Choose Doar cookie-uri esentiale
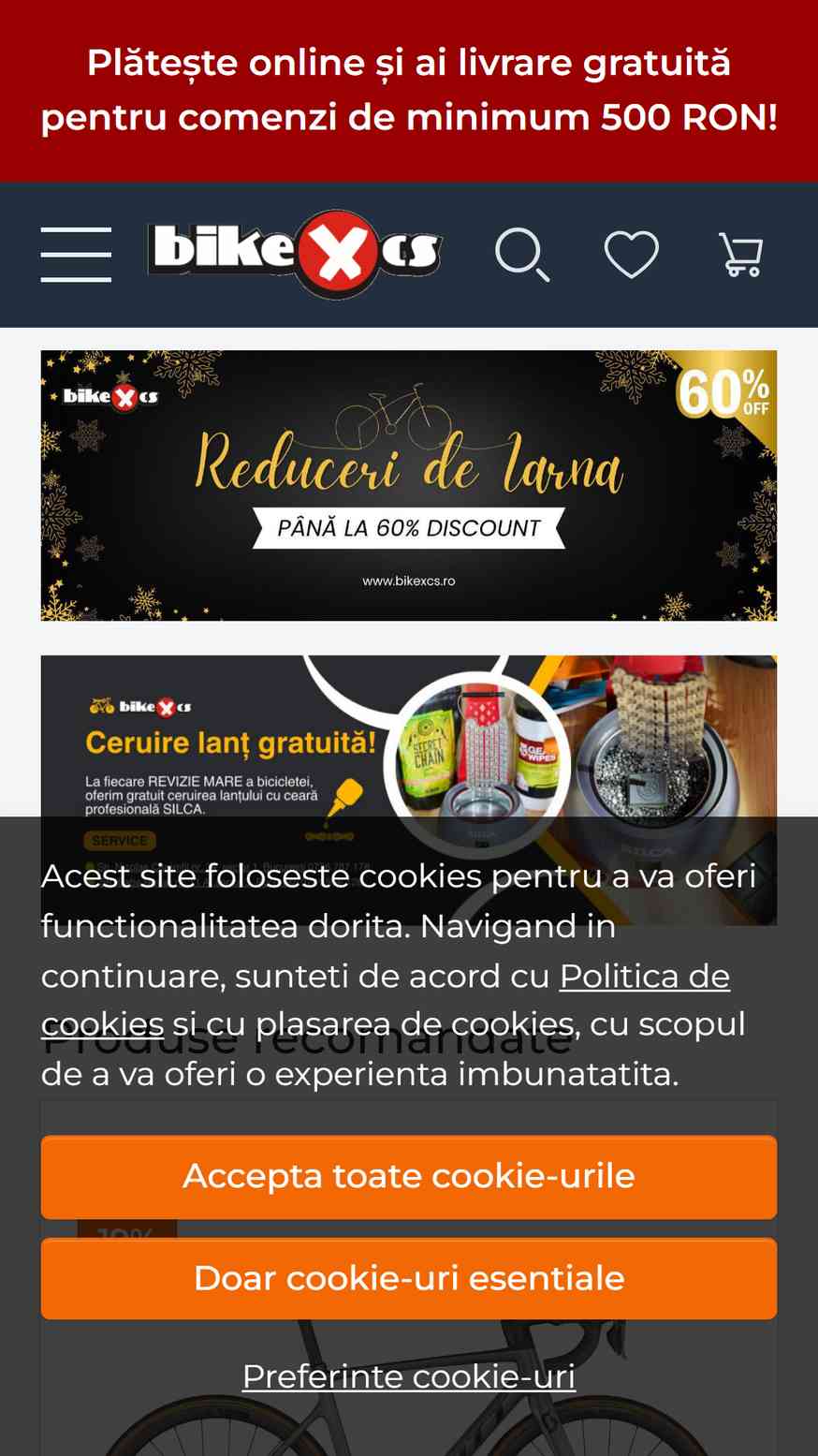818x1456 pixels. click(409, 1278)
